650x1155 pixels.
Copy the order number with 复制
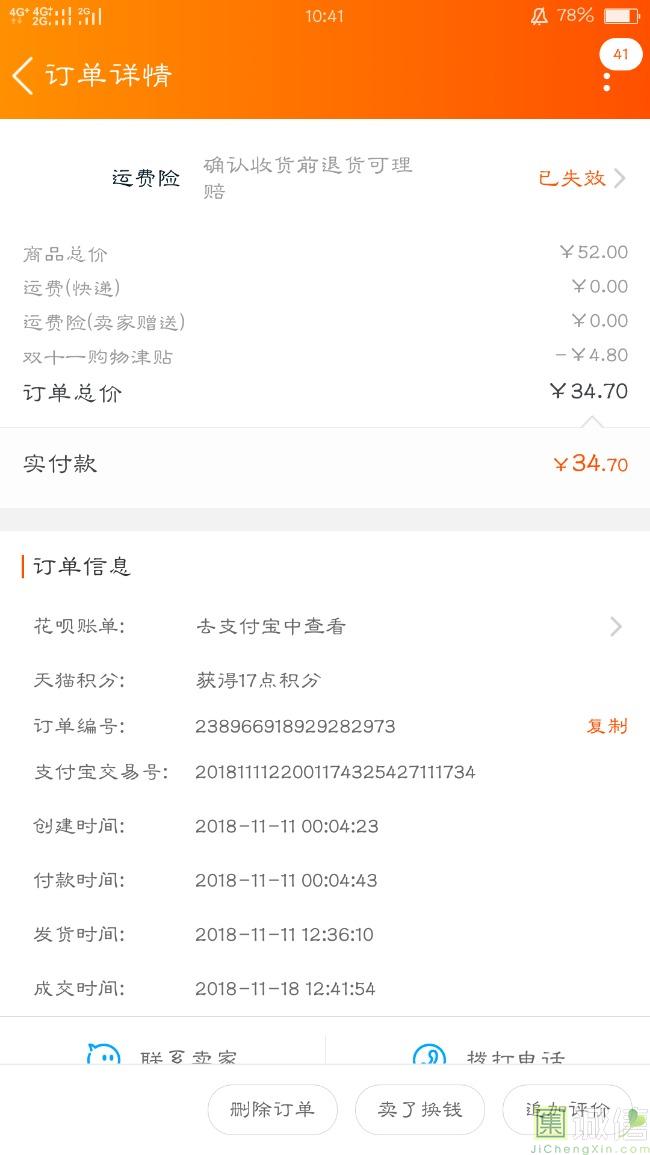[606, 726]
